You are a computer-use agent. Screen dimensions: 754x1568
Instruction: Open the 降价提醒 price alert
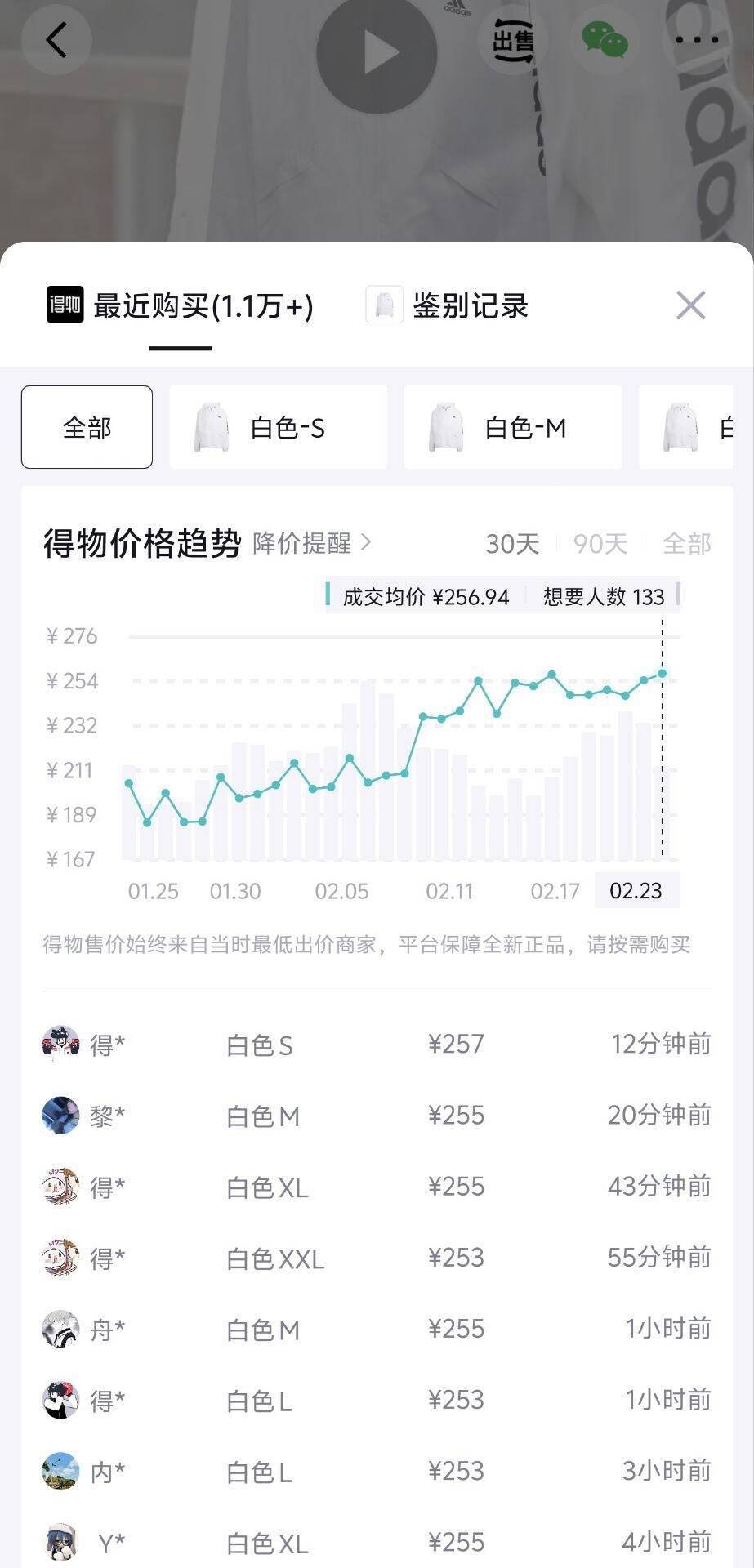pyautogui.click(x=312, y=543)
